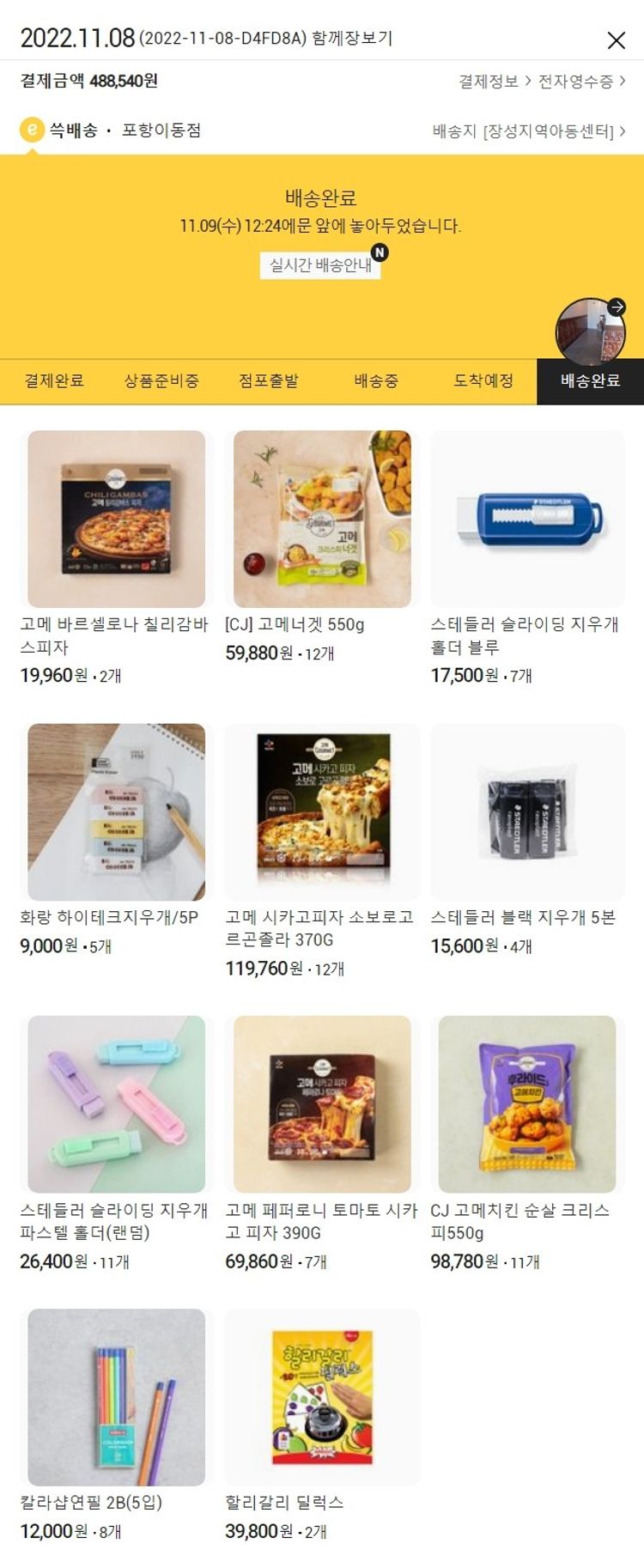Open 화랑 하이테크지우개/5P item
This screenshot has height=1568, width=644.
pos(116,812)
